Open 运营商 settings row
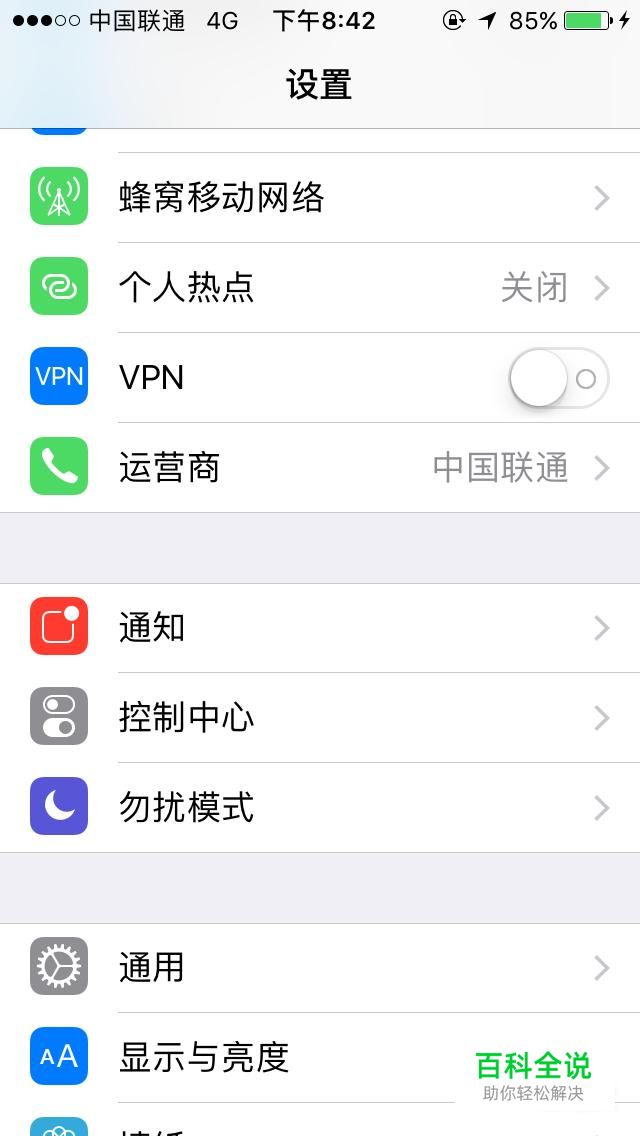 (x=320, y=467)
